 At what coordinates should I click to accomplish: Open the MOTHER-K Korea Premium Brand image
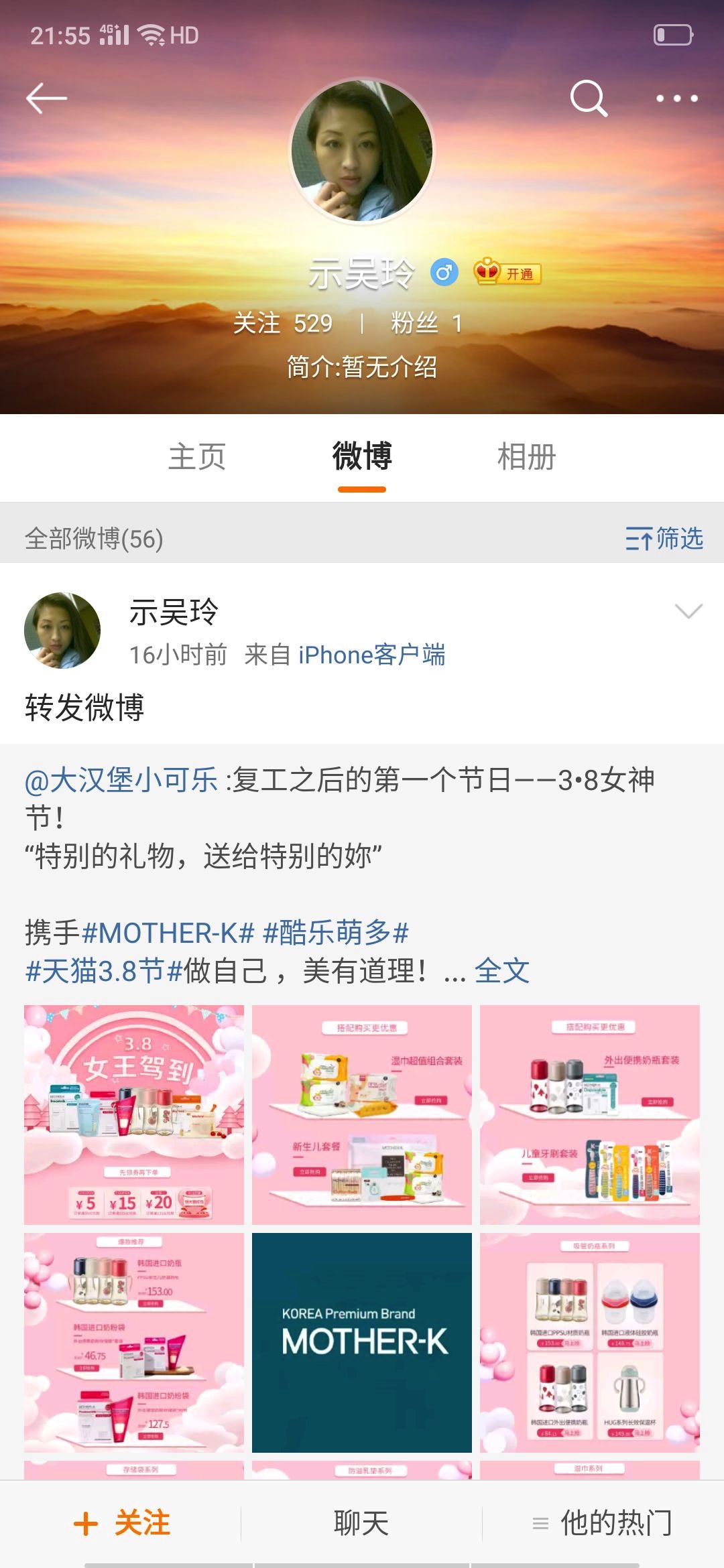(361, 1342)
